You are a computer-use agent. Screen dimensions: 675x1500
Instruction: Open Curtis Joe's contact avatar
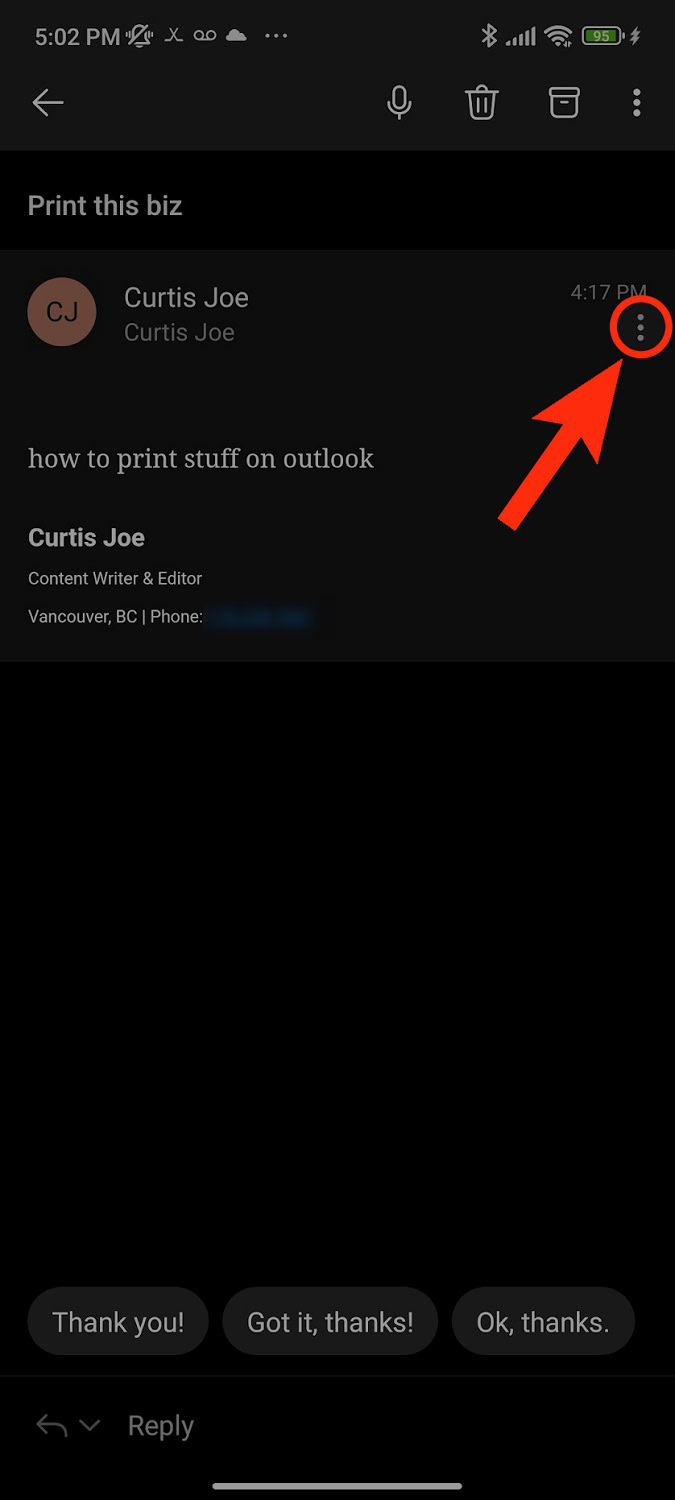[x=62, y=312]
